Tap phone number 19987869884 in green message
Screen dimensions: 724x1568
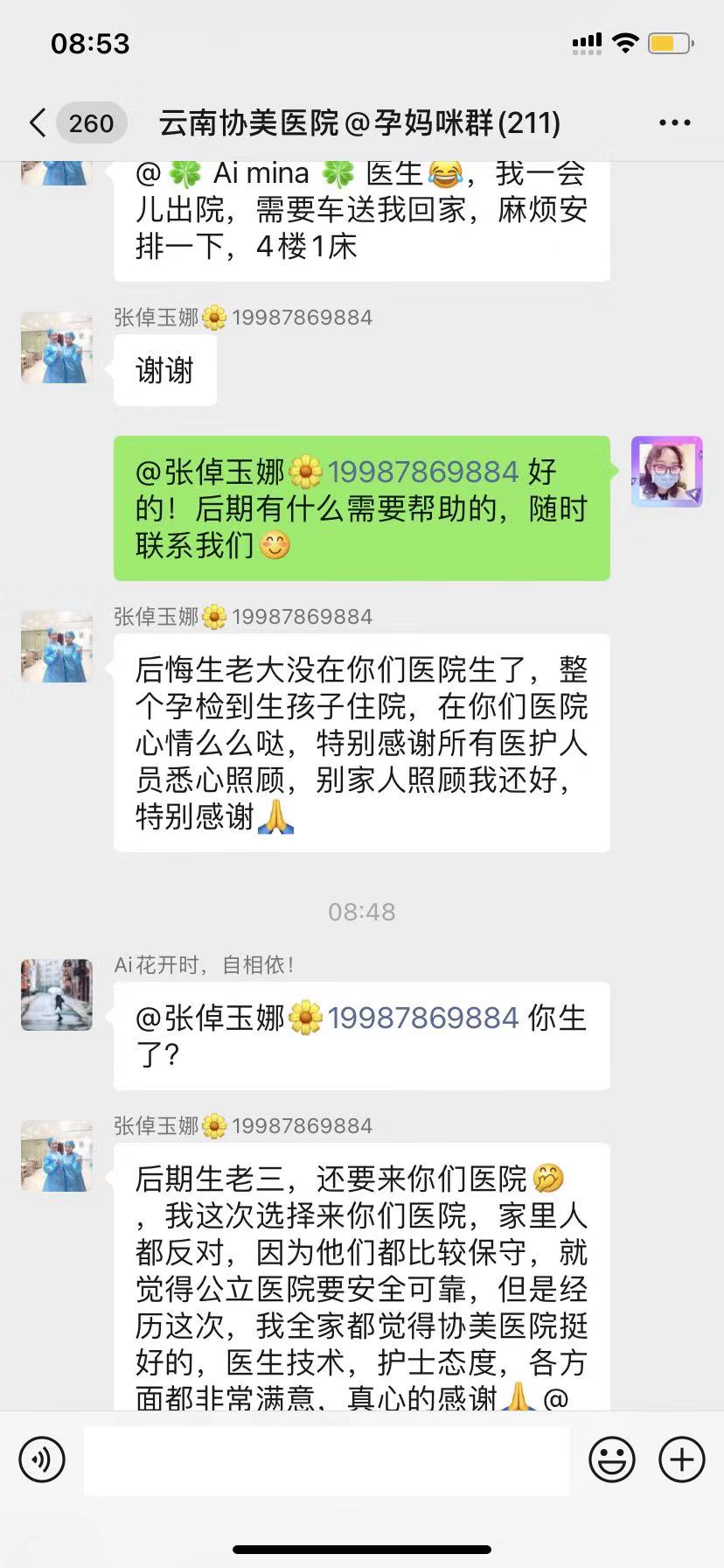click(423, 472)
